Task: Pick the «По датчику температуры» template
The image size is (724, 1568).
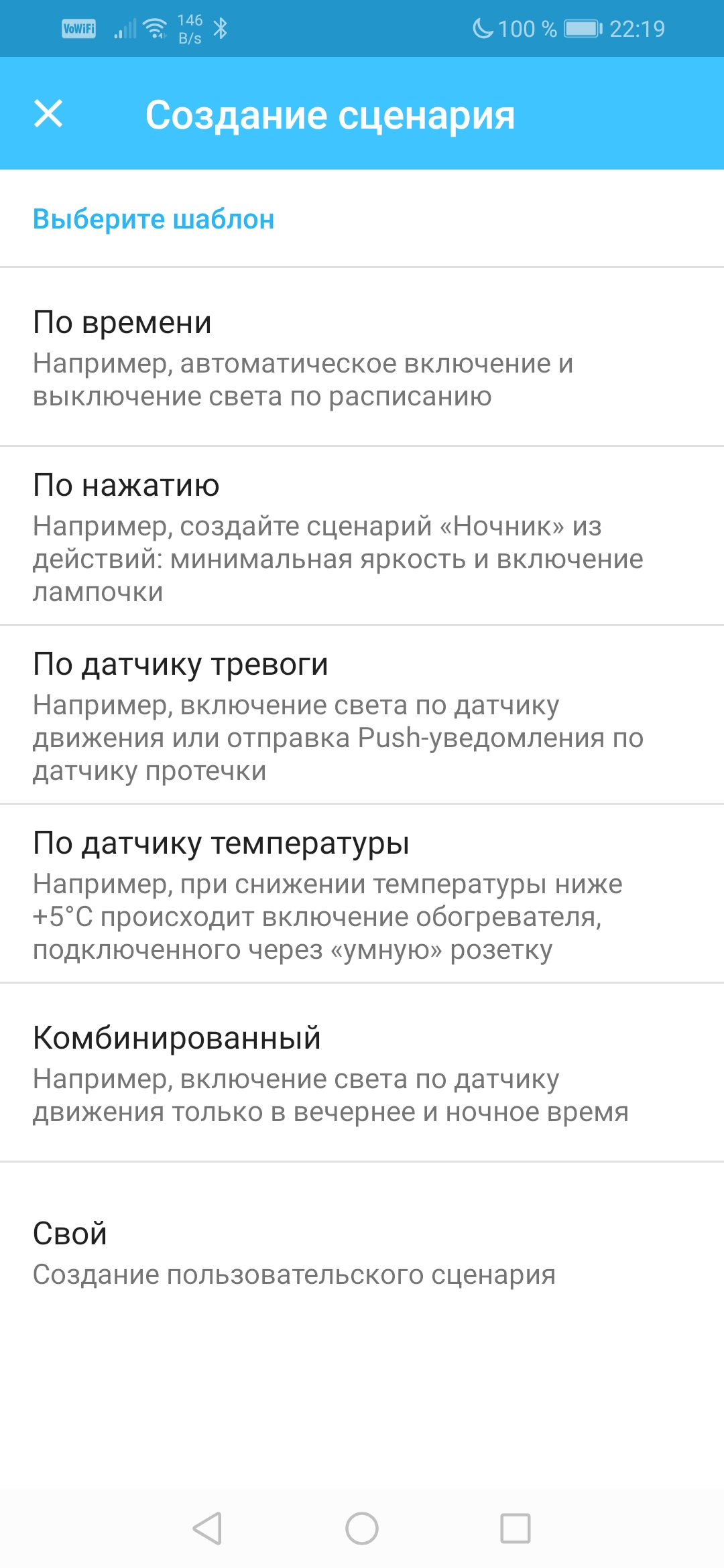Action: coord(362,894)
